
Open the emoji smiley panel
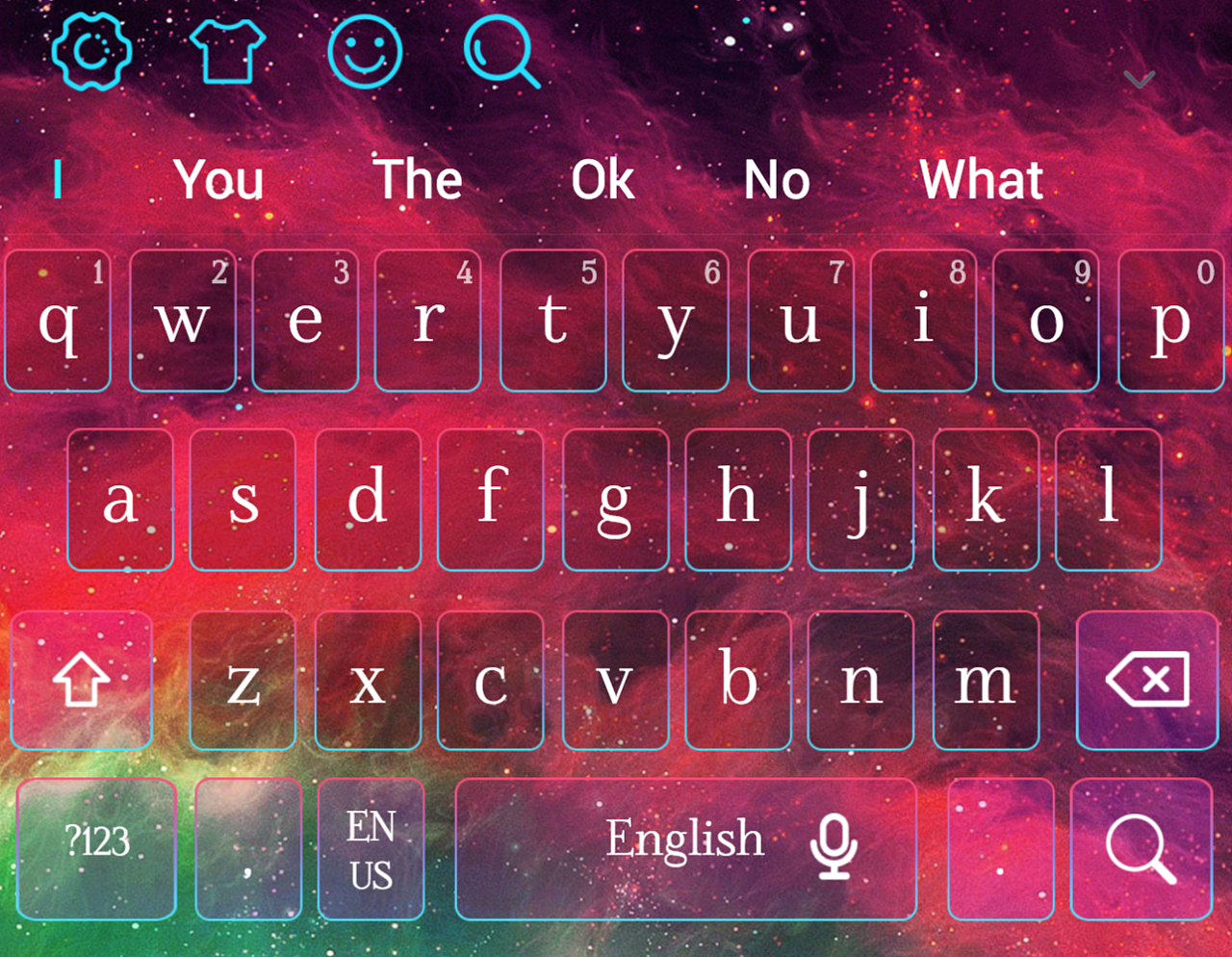365,51
